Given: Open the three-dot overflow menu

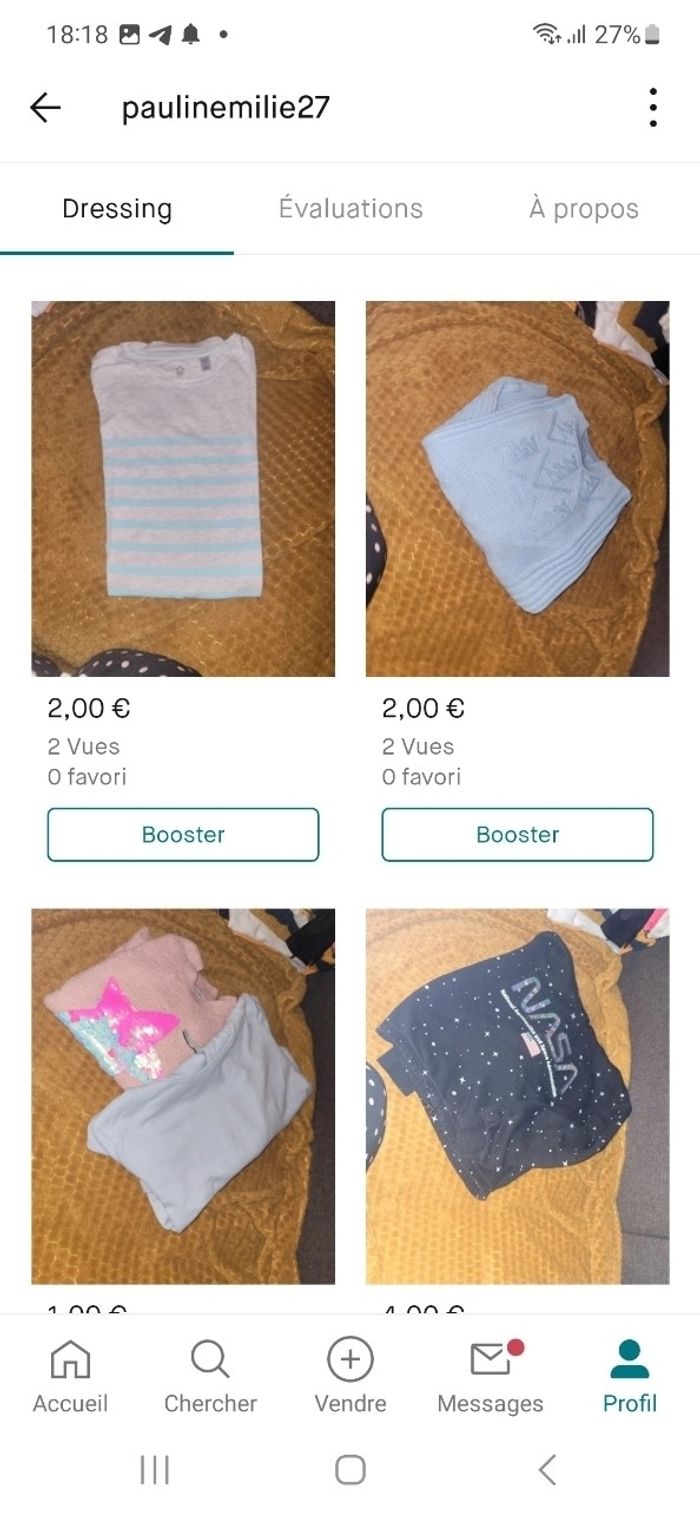Looking at the screenshot, I should click(652, 108).
